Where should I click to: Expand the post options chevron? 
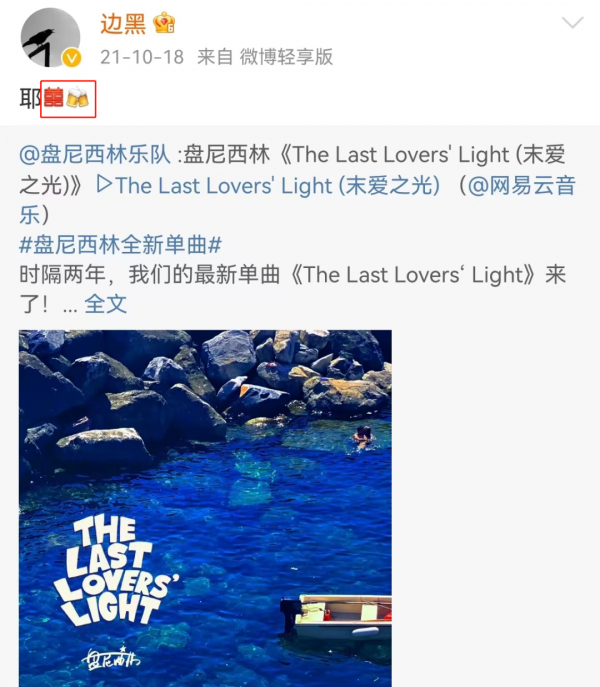point(572,22)
